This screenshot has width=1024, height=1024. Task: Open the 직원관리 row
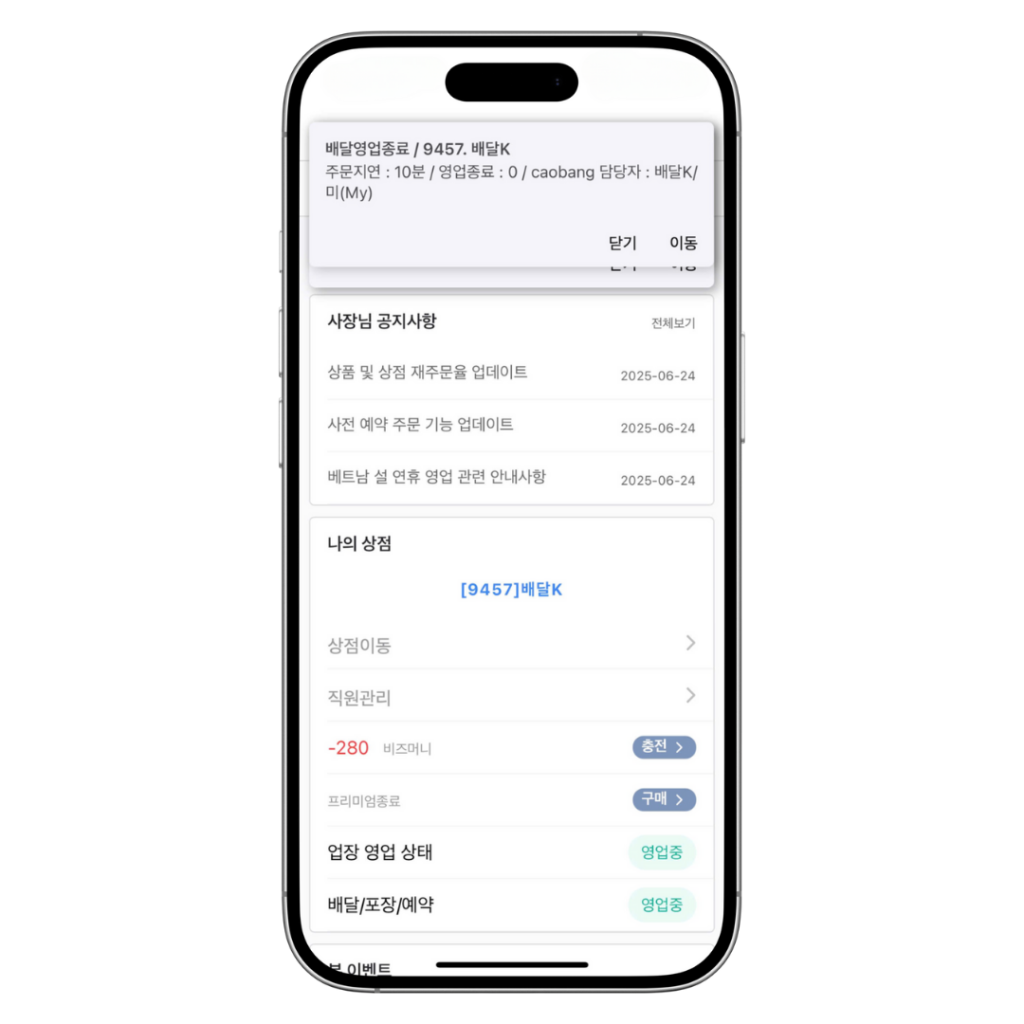[x=511, y=697]
